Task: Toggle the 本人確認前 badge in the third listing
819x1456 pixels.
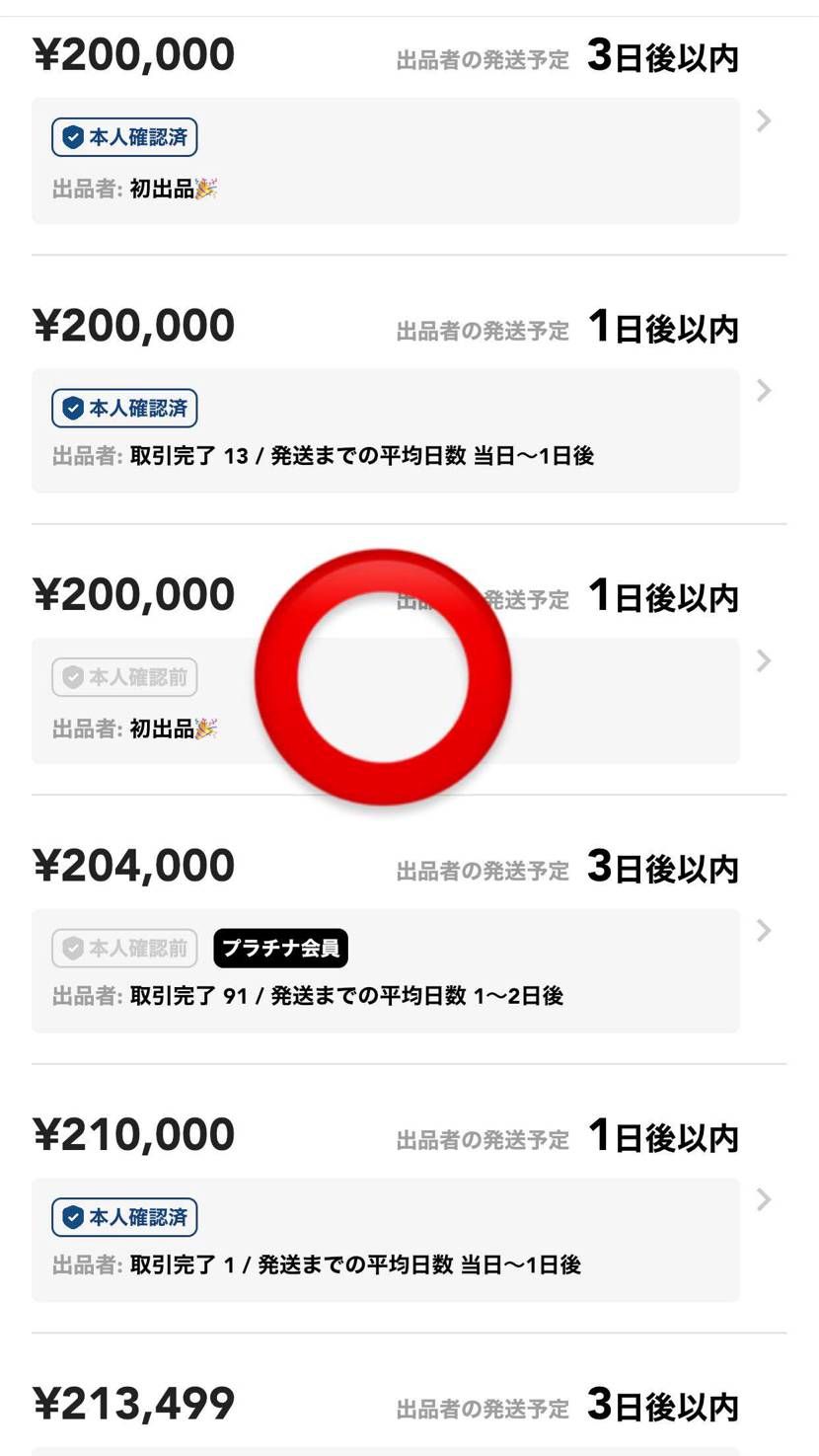Action: click(x=124, y=677)
